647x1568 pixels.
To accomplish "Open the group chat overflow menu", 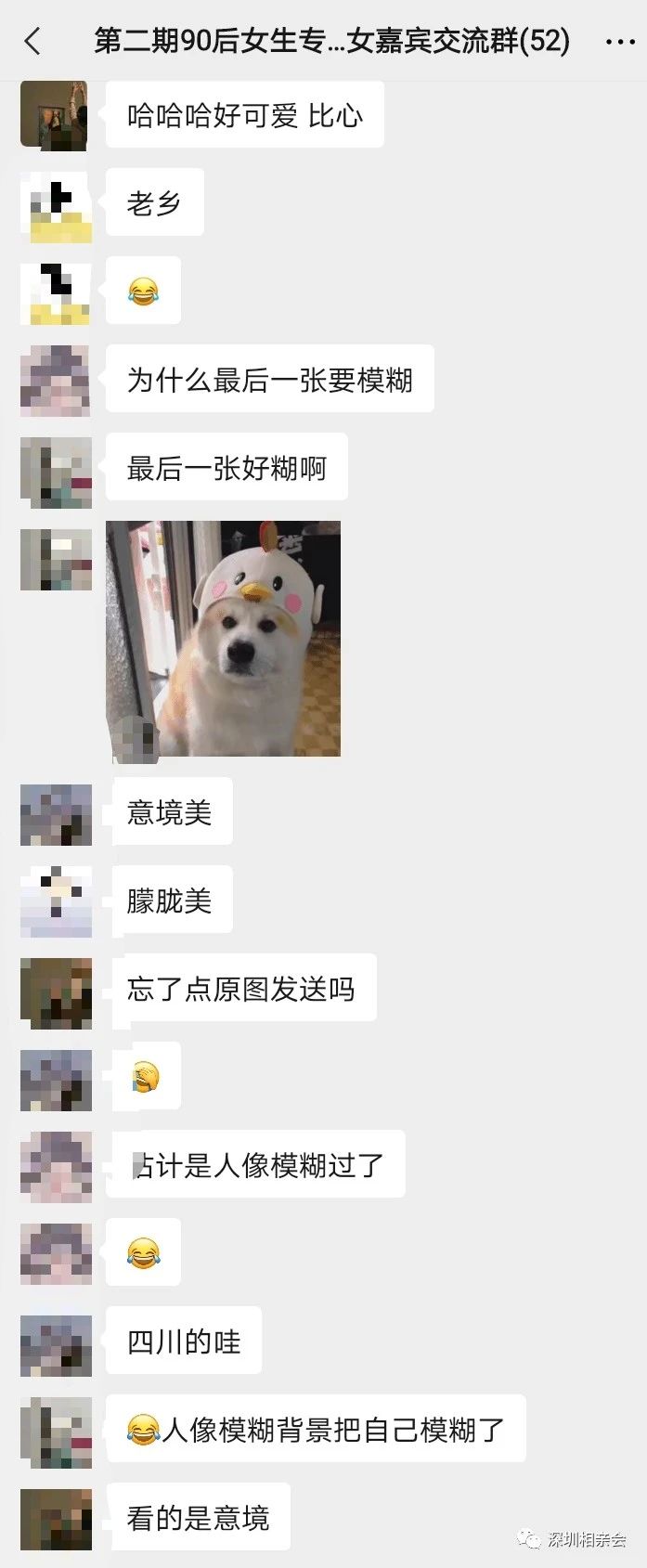I will tap(619, 42).
